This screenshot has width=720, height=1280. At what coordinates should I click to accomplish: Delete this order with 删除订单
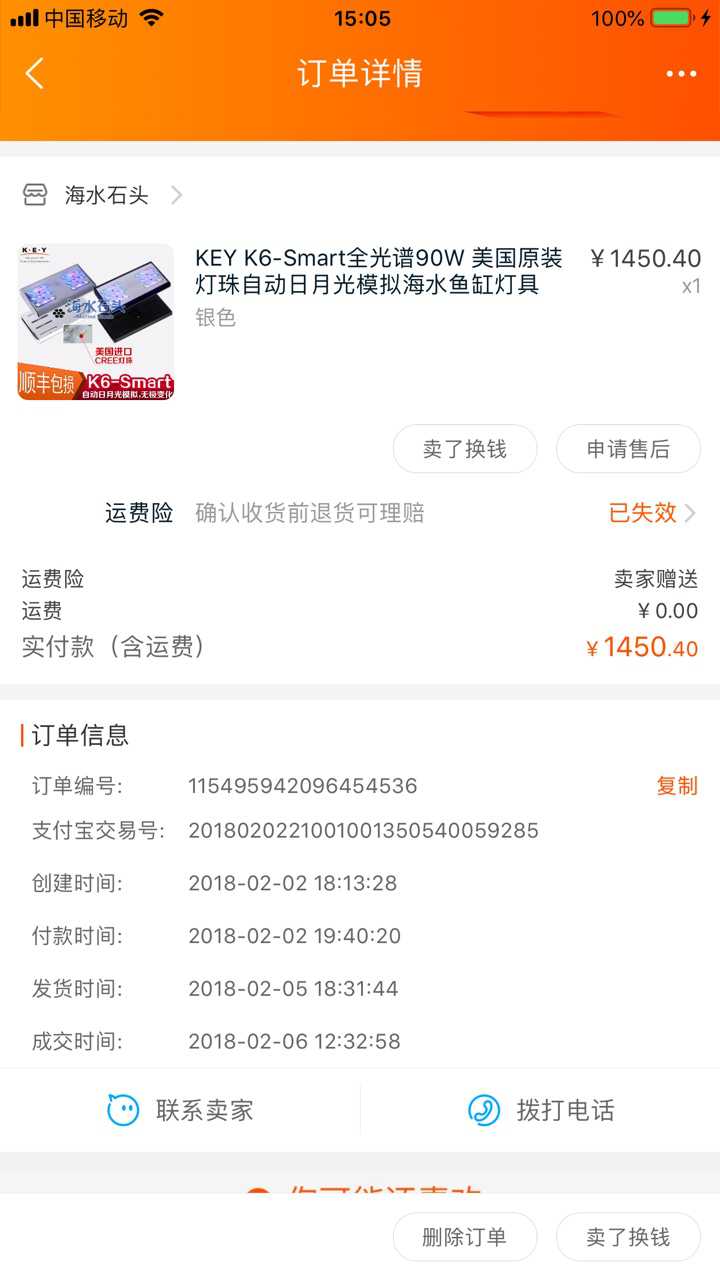click(x=465, y=1237)
